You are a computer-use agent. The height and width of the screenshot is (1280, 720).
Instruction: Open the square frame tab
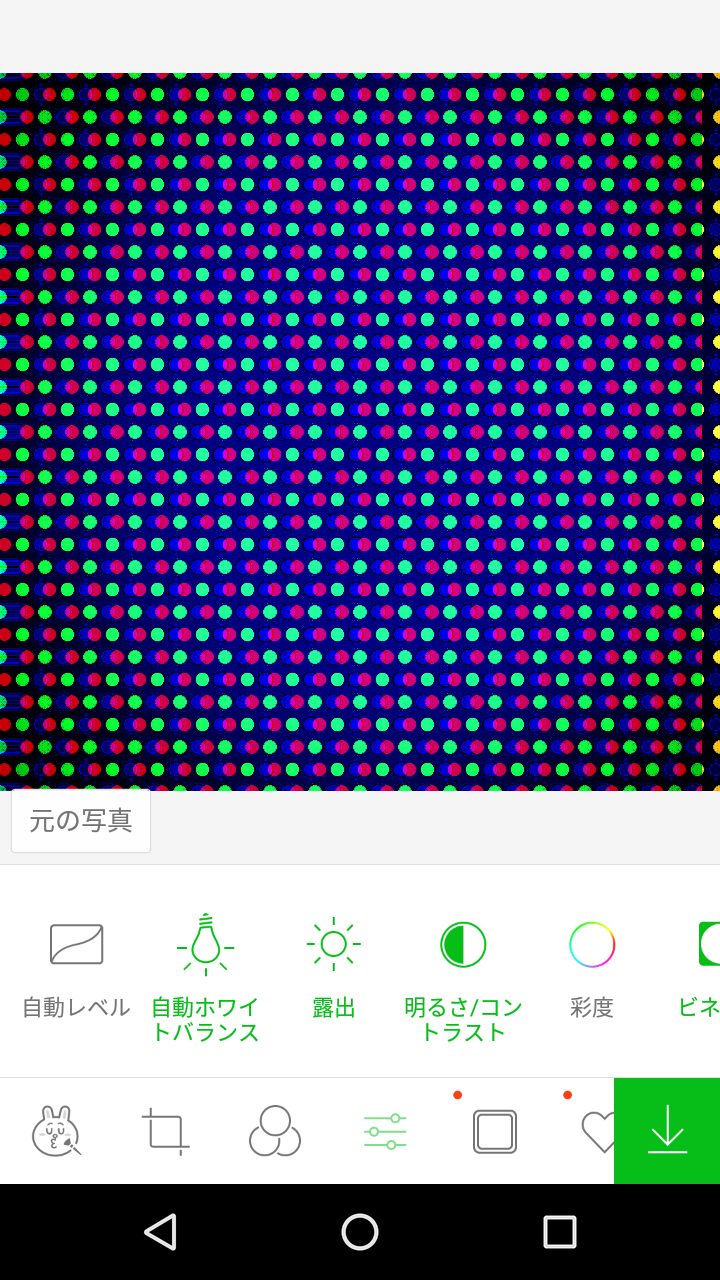(495, 1131)
